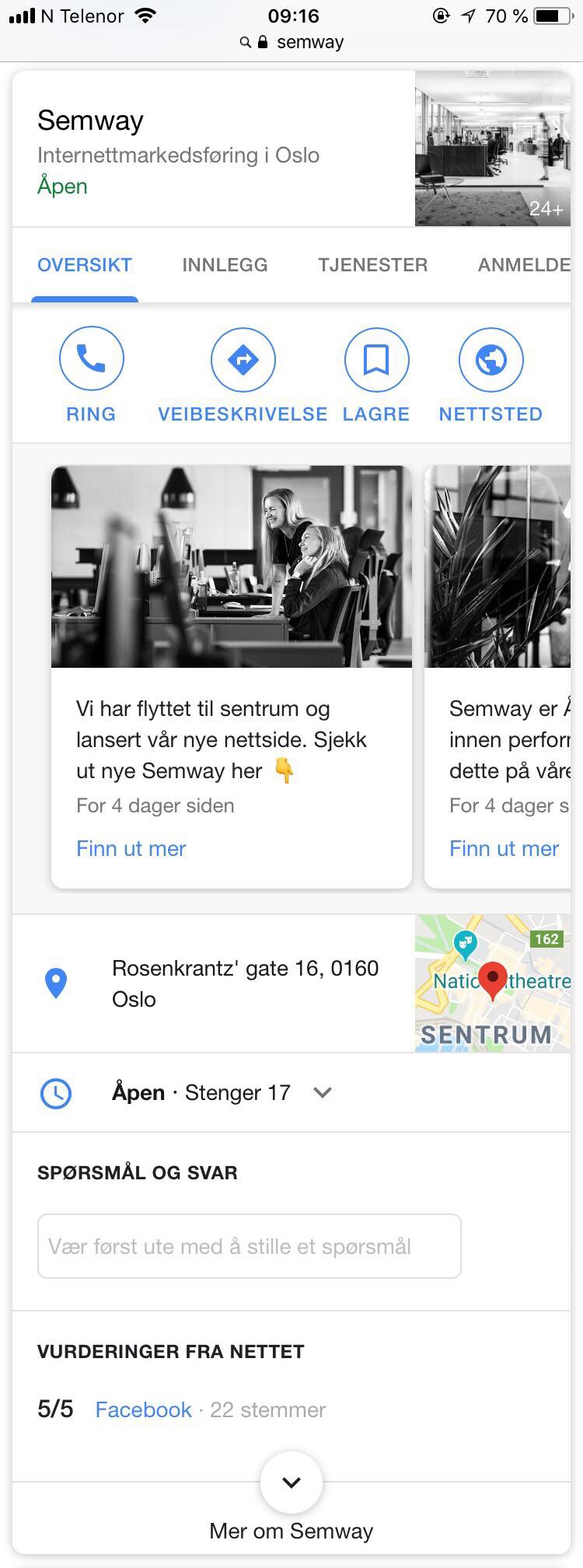Tap the question input field
Image resolution: width=583 pixels, height=1568 pixels.
pos(249,1246)
